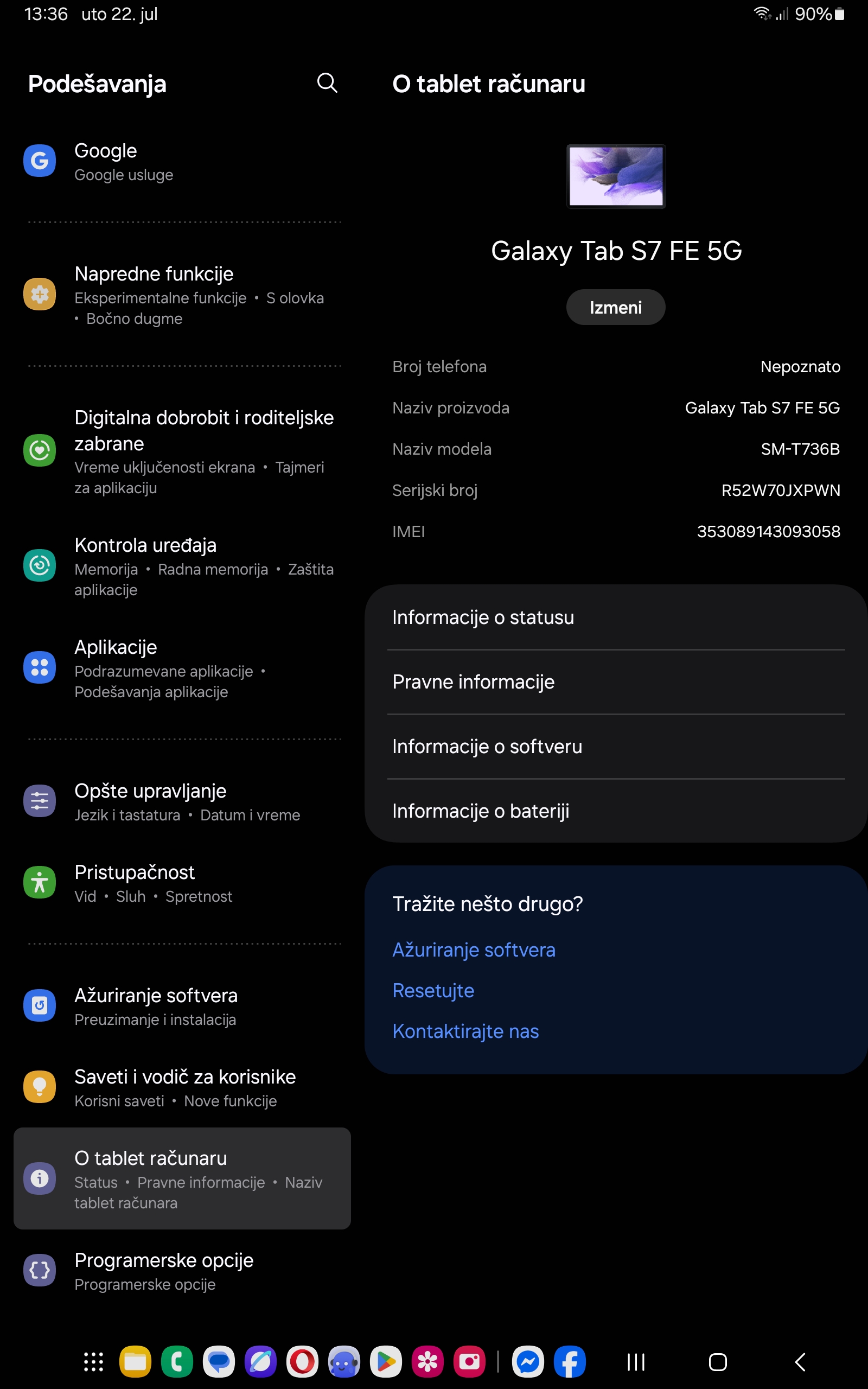Open Pristupačnost settings
Image resolution: width=868 pixels, height=1389 pixels.
click(181, 883)
